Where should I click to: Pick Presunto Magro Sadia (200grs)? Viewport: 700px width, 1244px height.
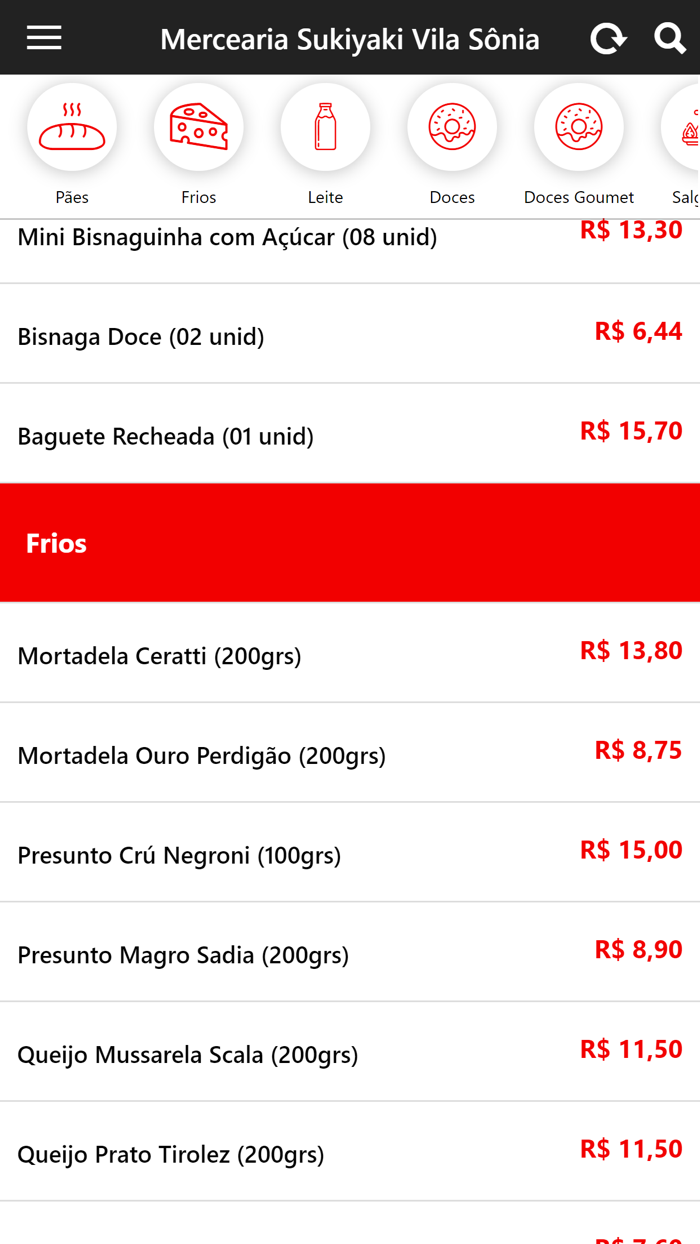(x=184, y=956)
